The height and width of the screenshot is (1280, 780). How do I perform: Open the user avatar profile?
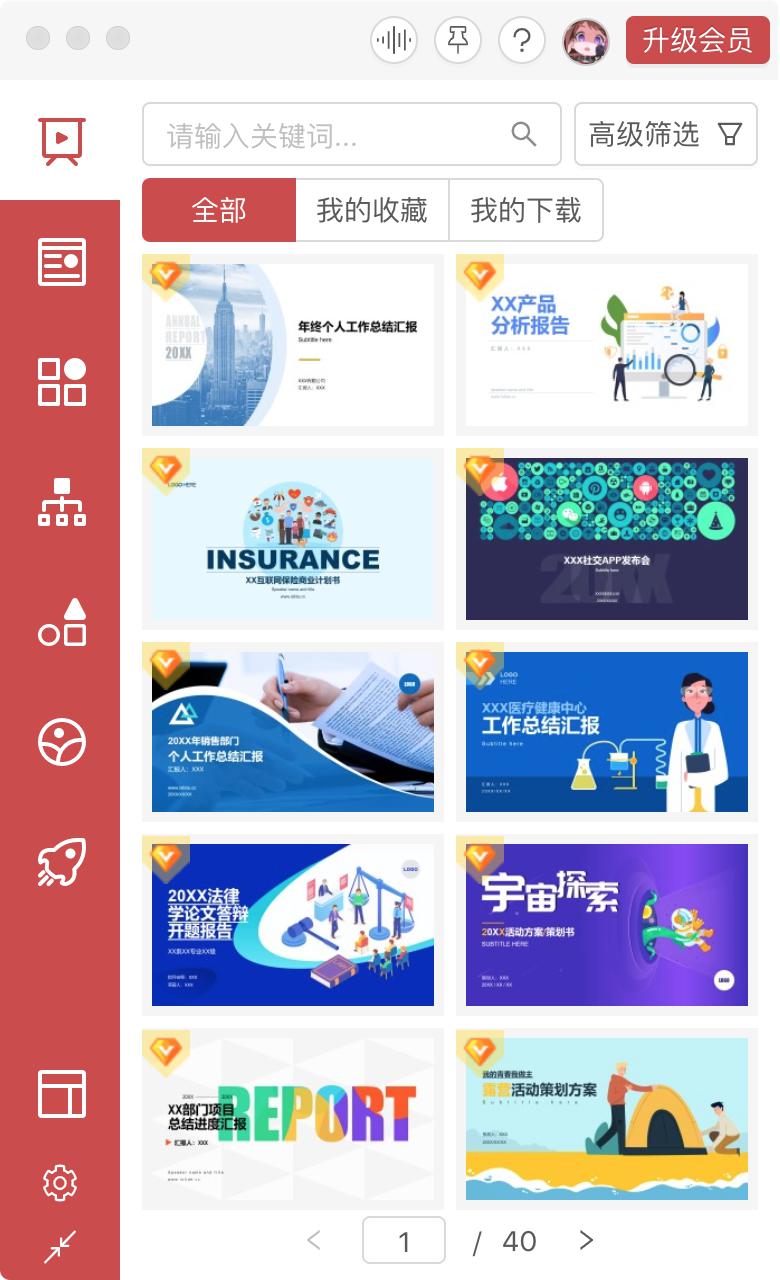pos(586,40)
